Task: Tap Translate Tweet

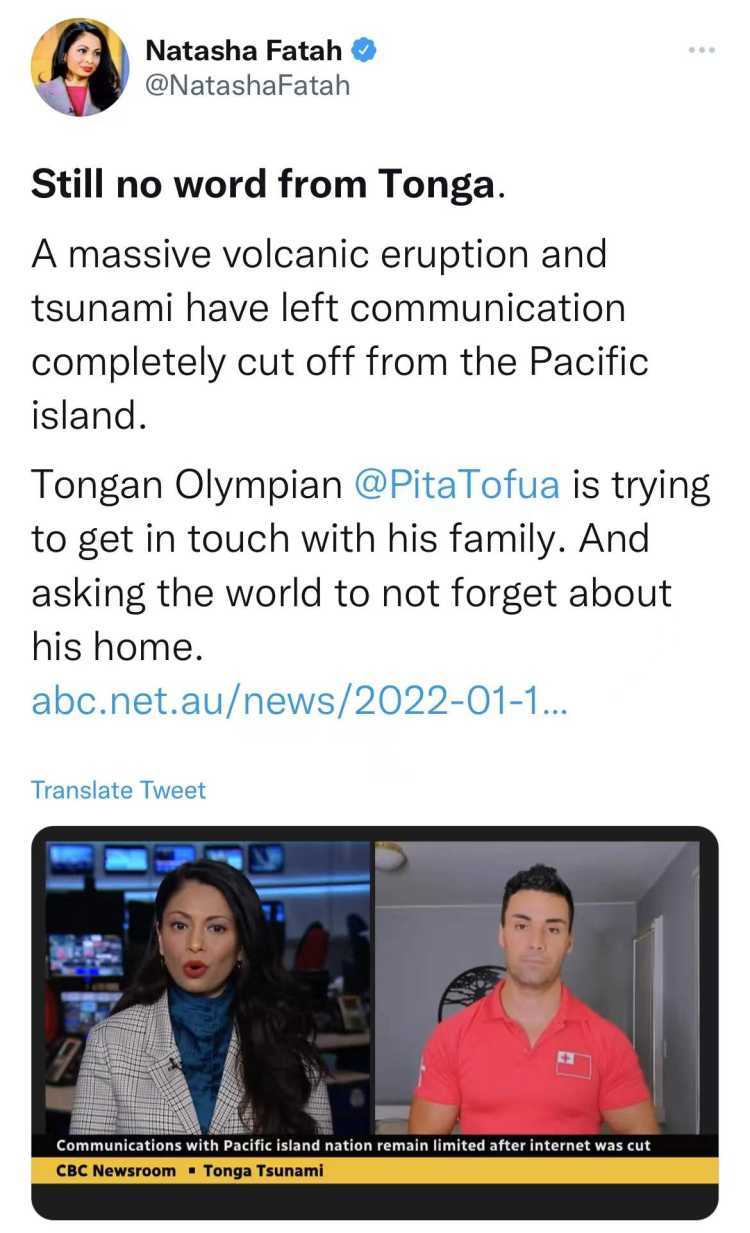Action: coord(118,790)
